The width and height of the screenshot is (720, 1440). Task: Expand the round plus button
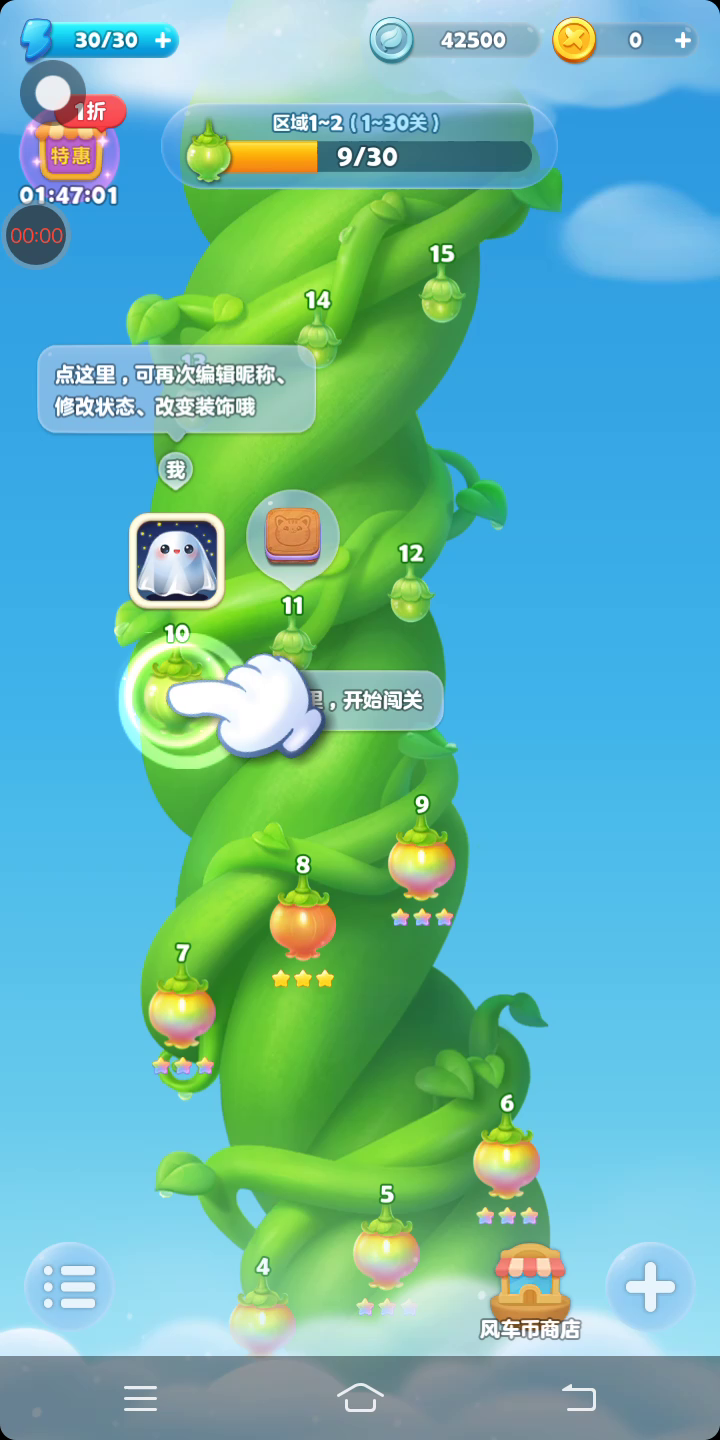[650, 1286]
